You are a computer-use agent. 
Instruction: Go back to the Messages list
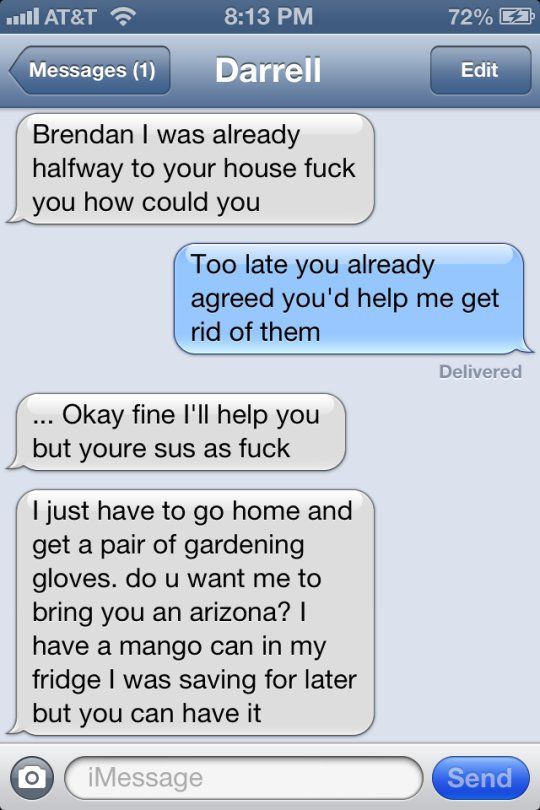point(90,70)
